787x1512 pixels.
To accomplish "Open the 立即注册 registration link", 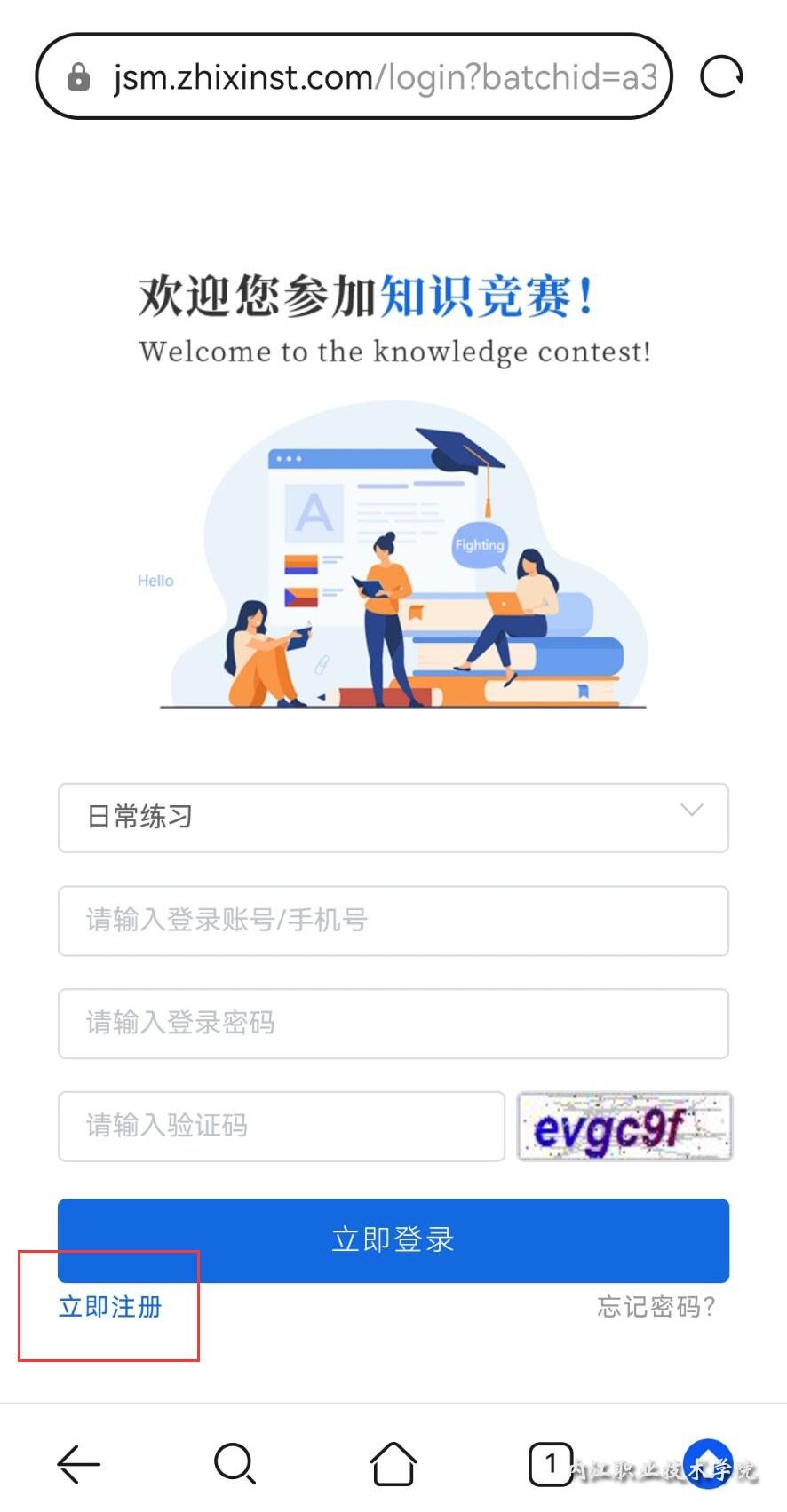I will click(x=110, y=1307).
